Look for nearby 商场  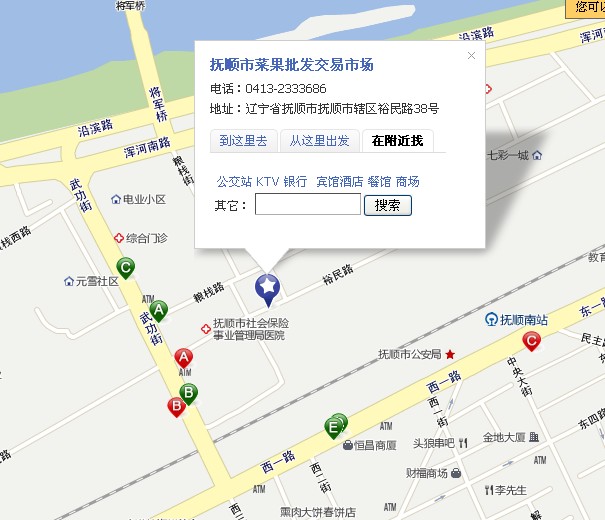407,182
